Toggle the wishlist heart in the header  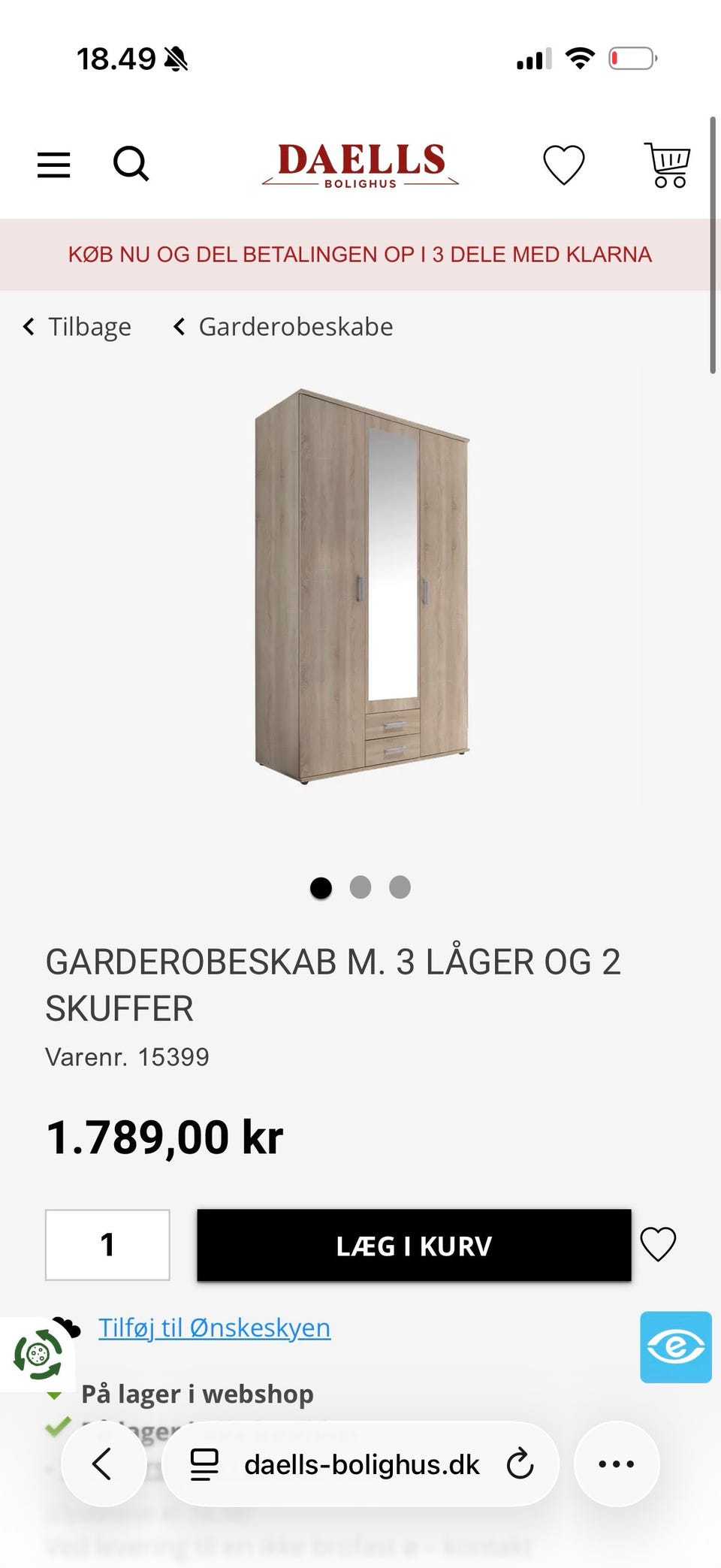click(565, 164)
